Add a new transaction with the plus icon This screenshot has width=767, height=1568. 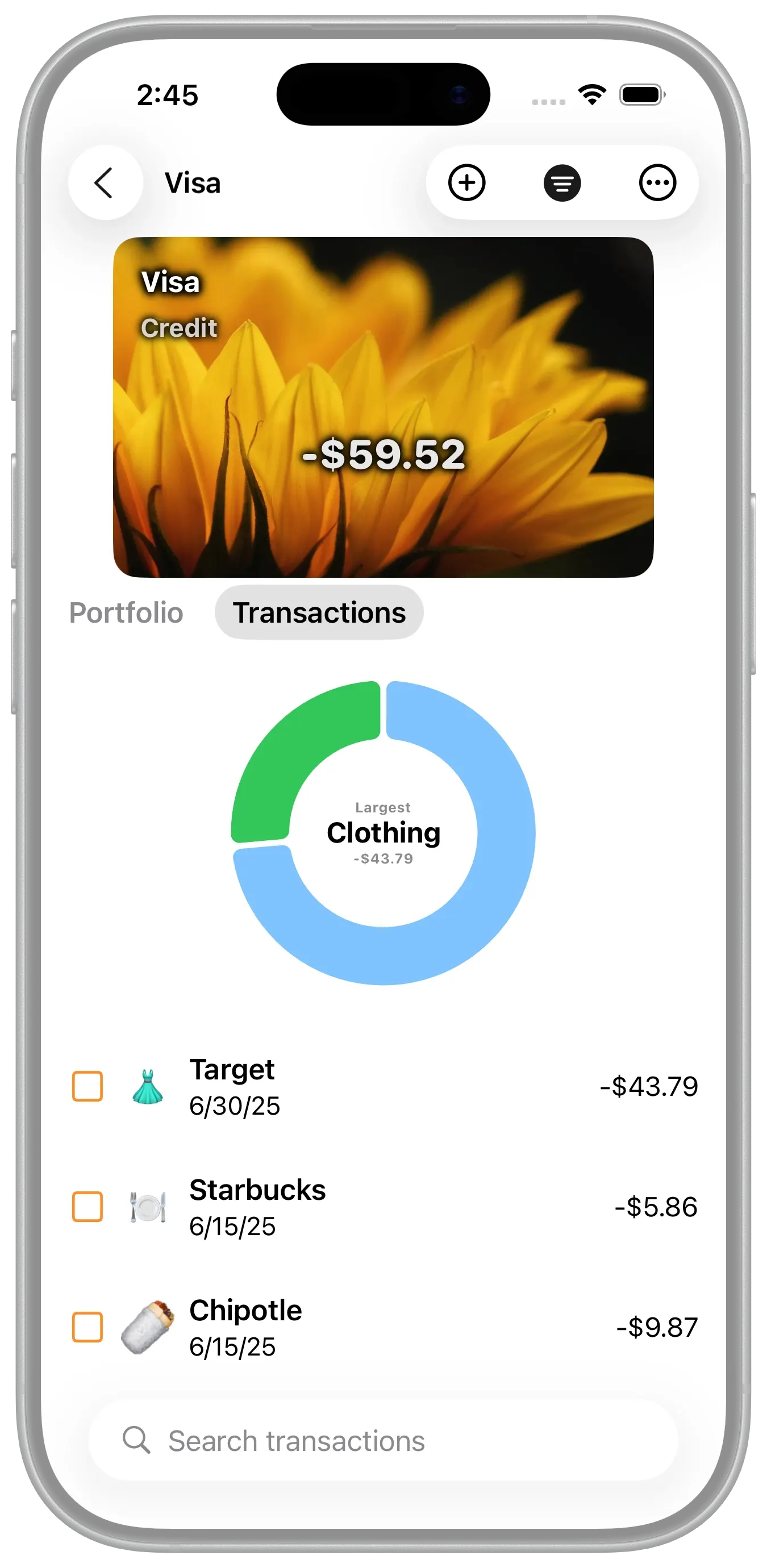point(466,182)
